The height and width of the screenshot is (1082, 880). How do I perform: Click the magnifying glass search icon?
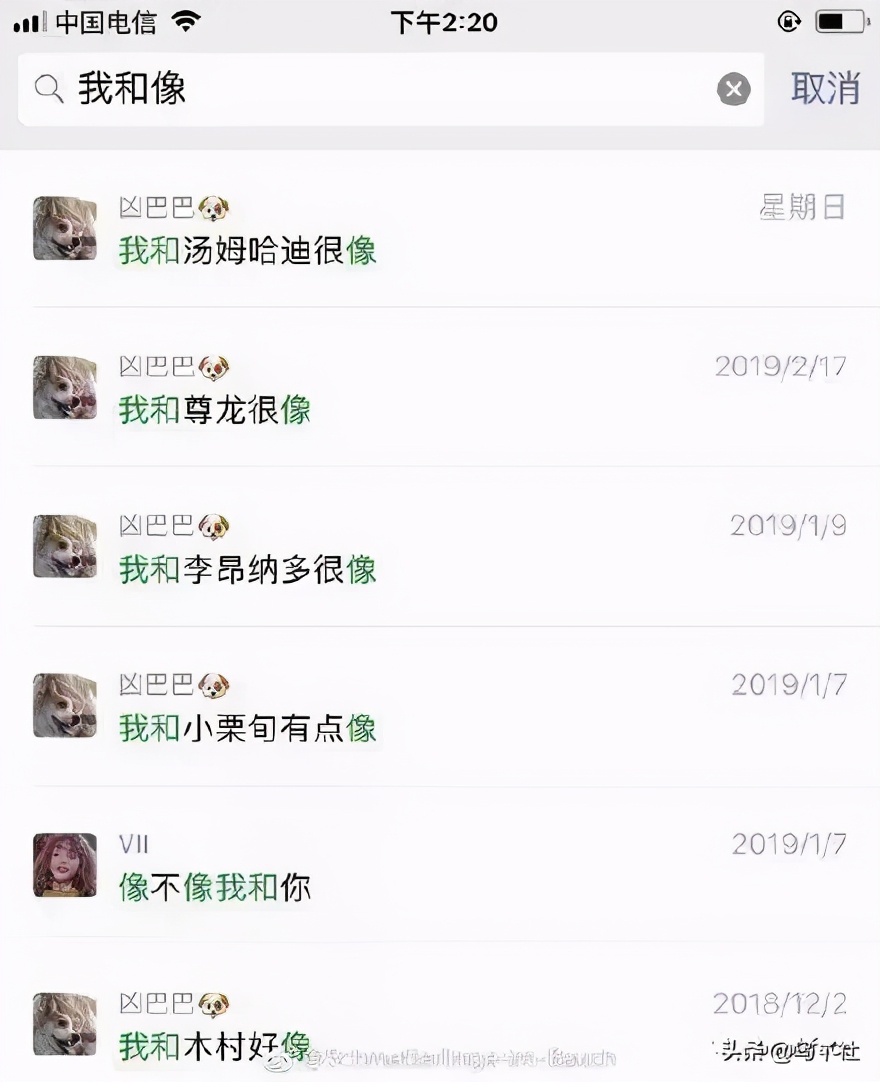(47, 89)
